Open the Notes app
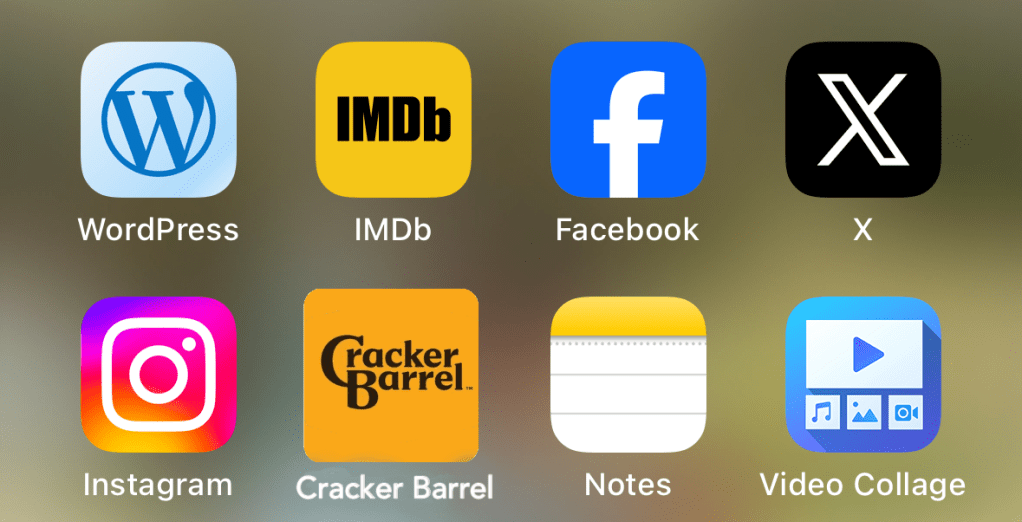1022x522 pixels. point(628,375)
